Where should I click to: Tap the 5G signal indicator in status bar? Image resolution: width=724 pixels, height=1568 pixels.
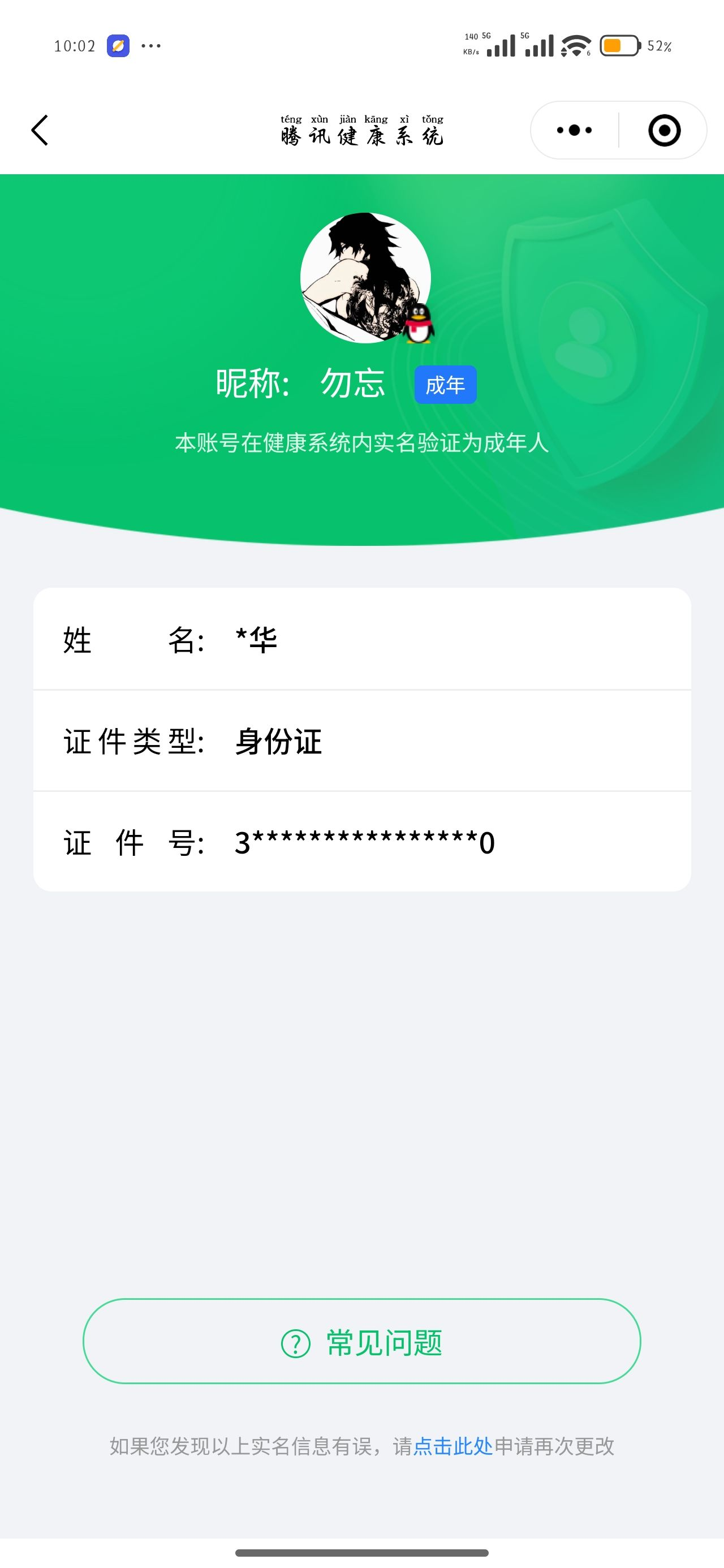click(501, 44)
